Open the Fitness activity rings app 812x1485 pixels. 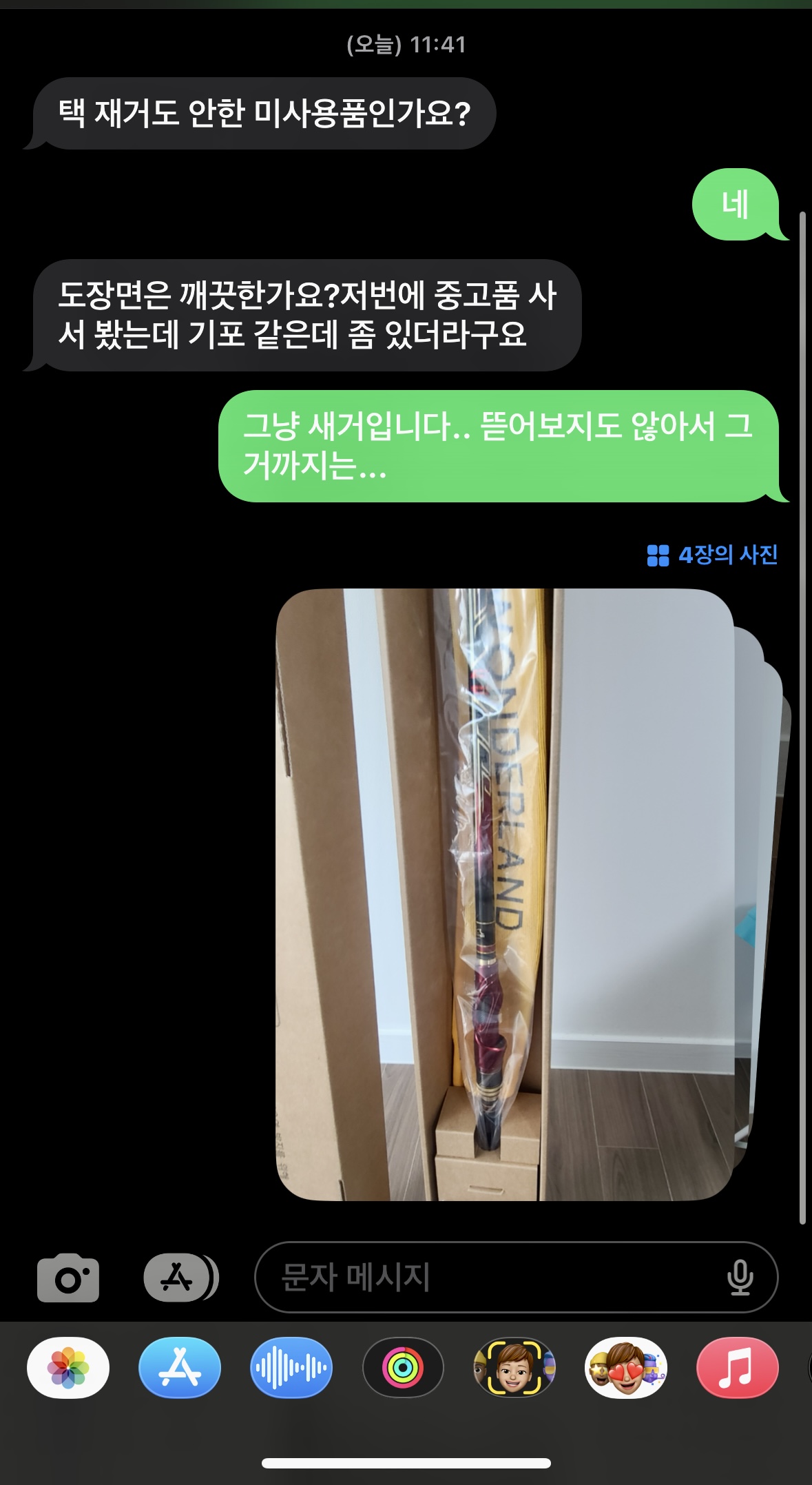(403, 1368)
